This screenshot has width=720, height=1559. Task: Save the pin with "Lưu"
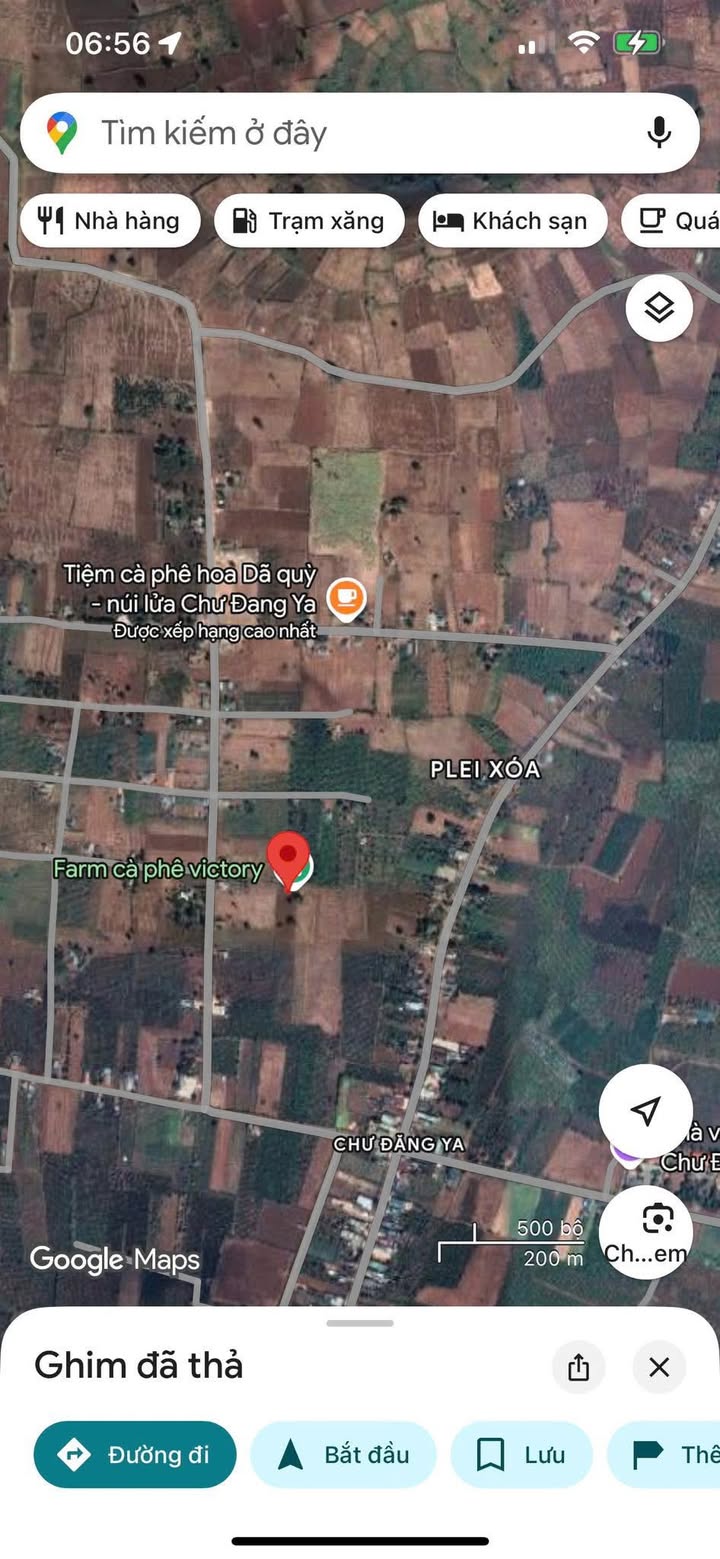point(521,1454)
